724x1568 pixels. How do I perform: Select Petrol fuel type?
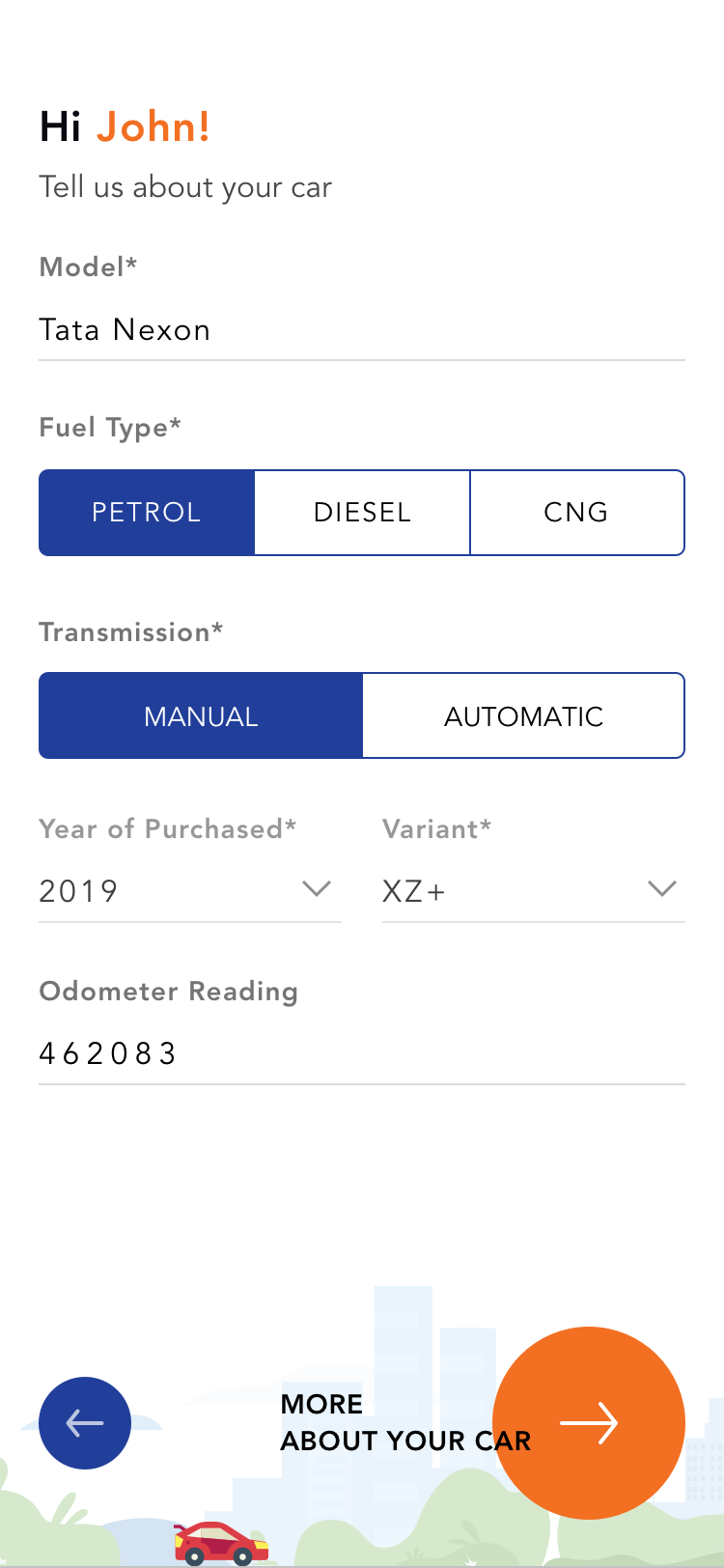click(147, 513)
